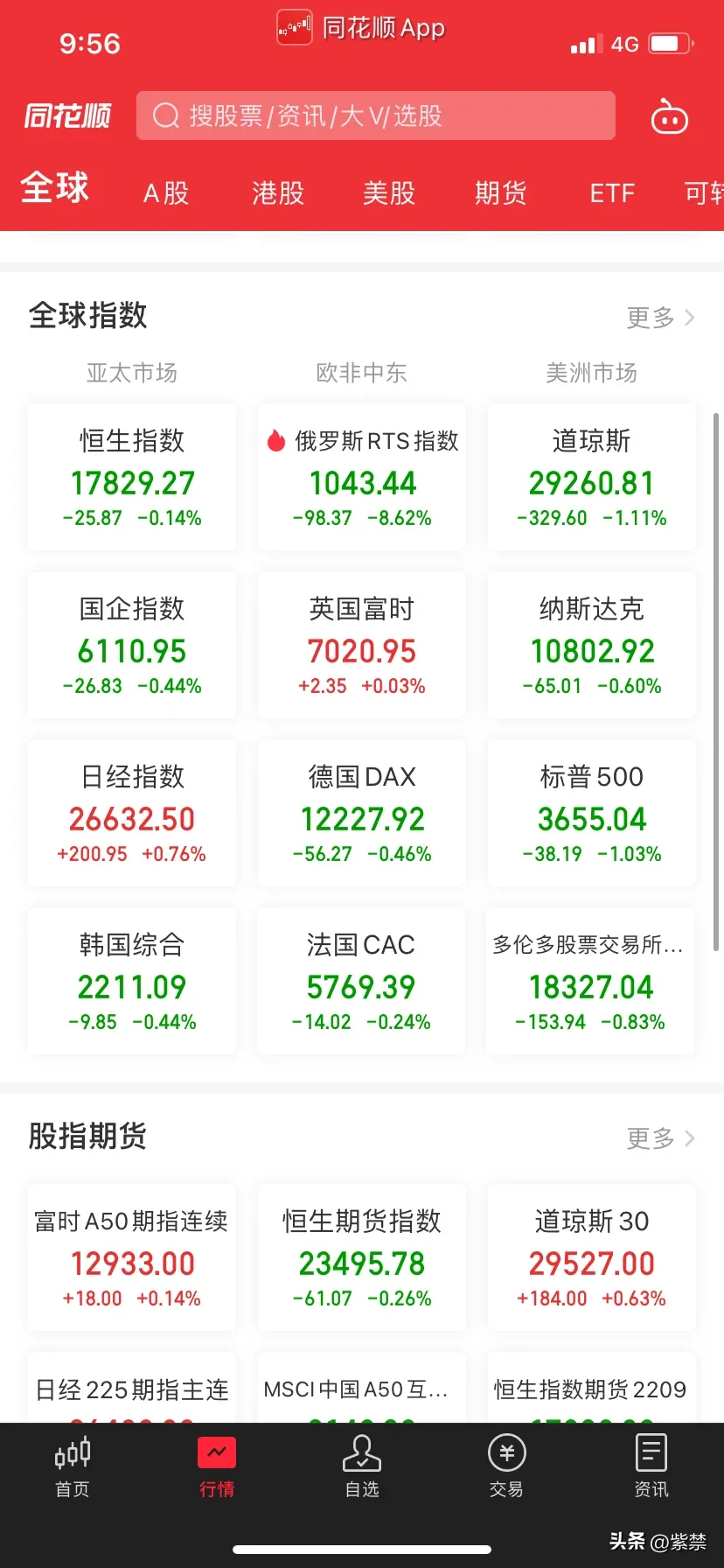View more under 全球指数

click(660, 317)
